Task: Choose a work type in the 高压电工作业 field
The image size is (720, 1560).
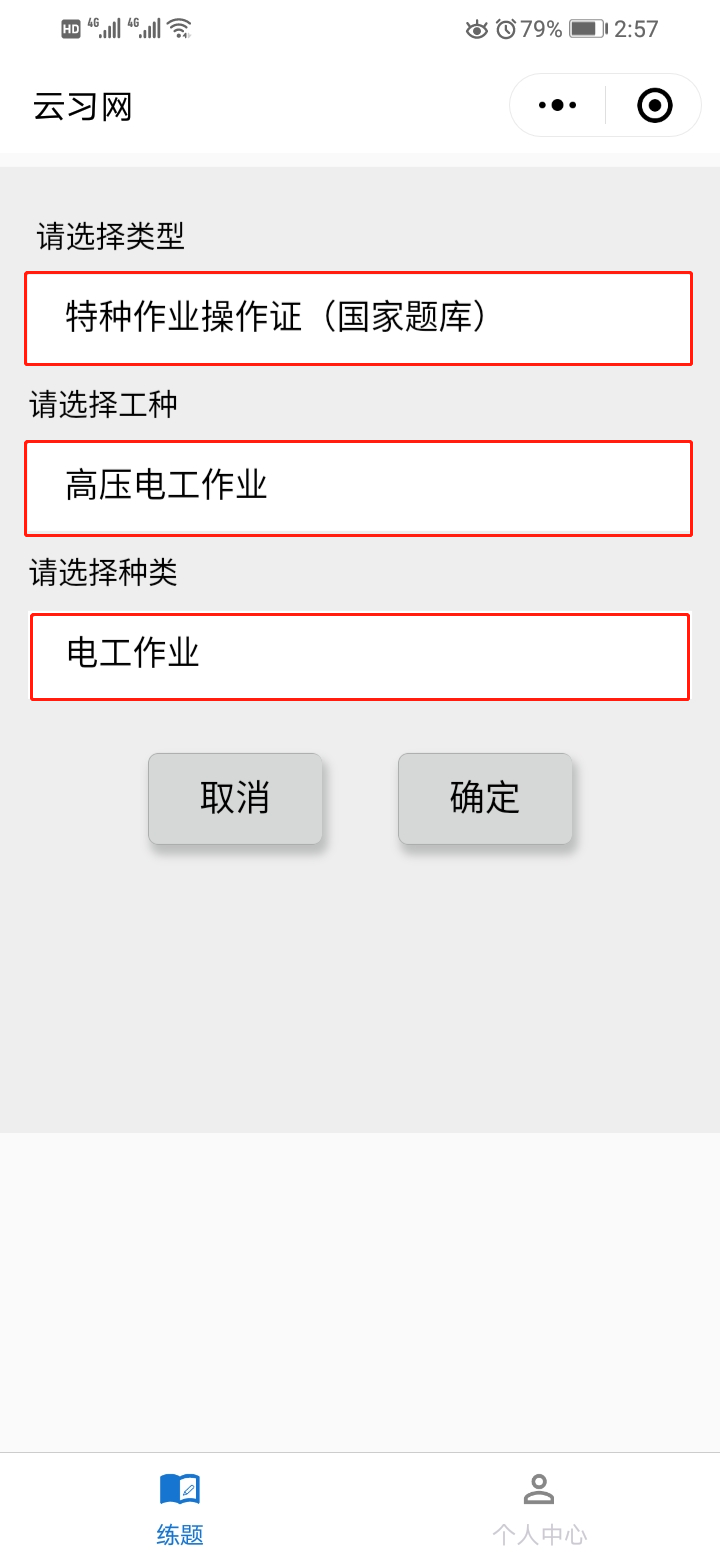Action: (359, 488)
